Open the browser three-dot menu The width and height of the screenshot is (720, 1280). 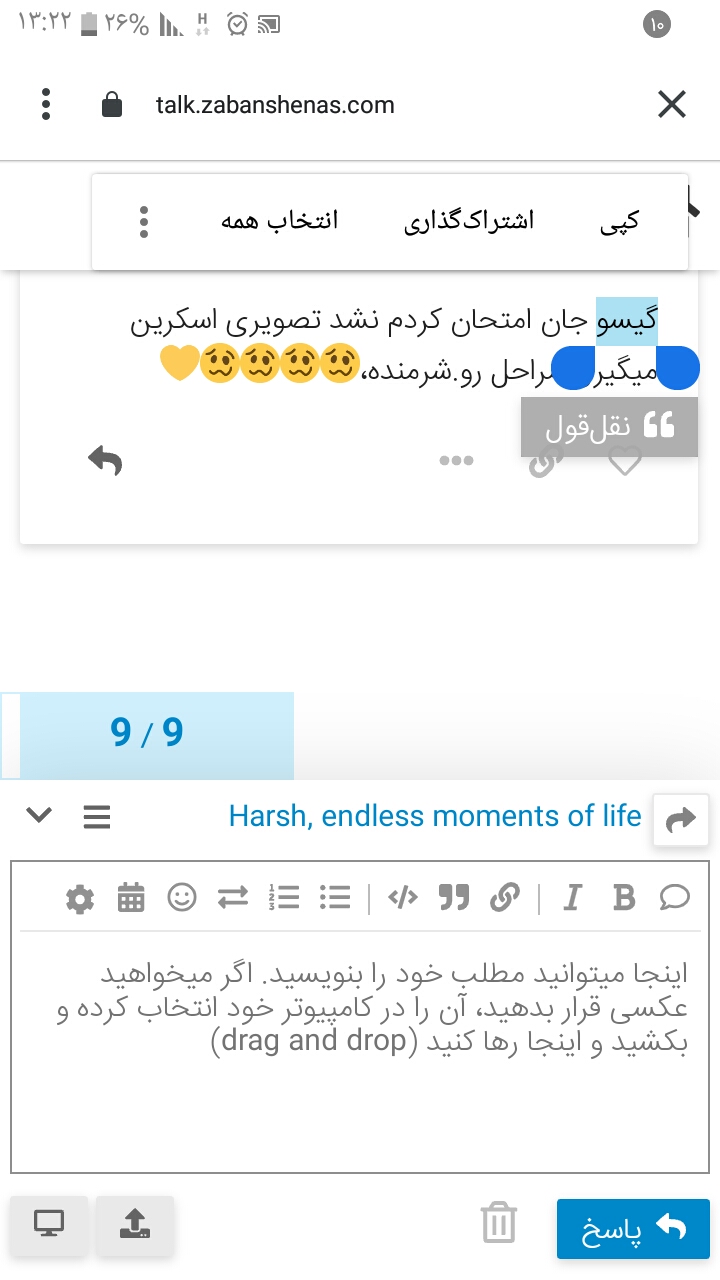[x=46, y=104]
